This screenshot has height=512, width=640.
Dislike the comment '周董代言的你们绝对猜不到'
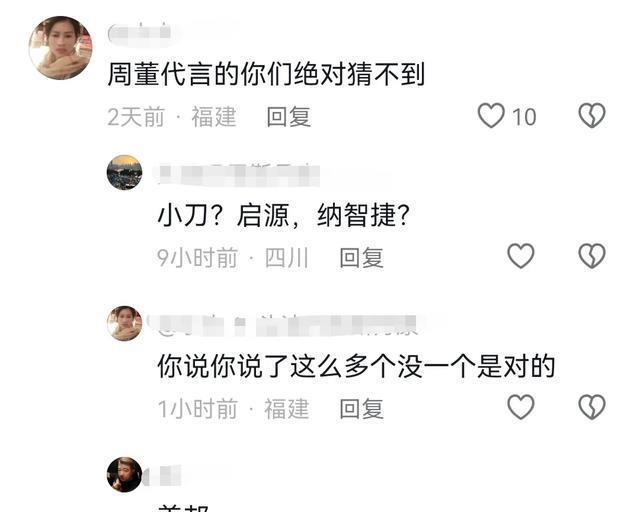pos(592,116)
